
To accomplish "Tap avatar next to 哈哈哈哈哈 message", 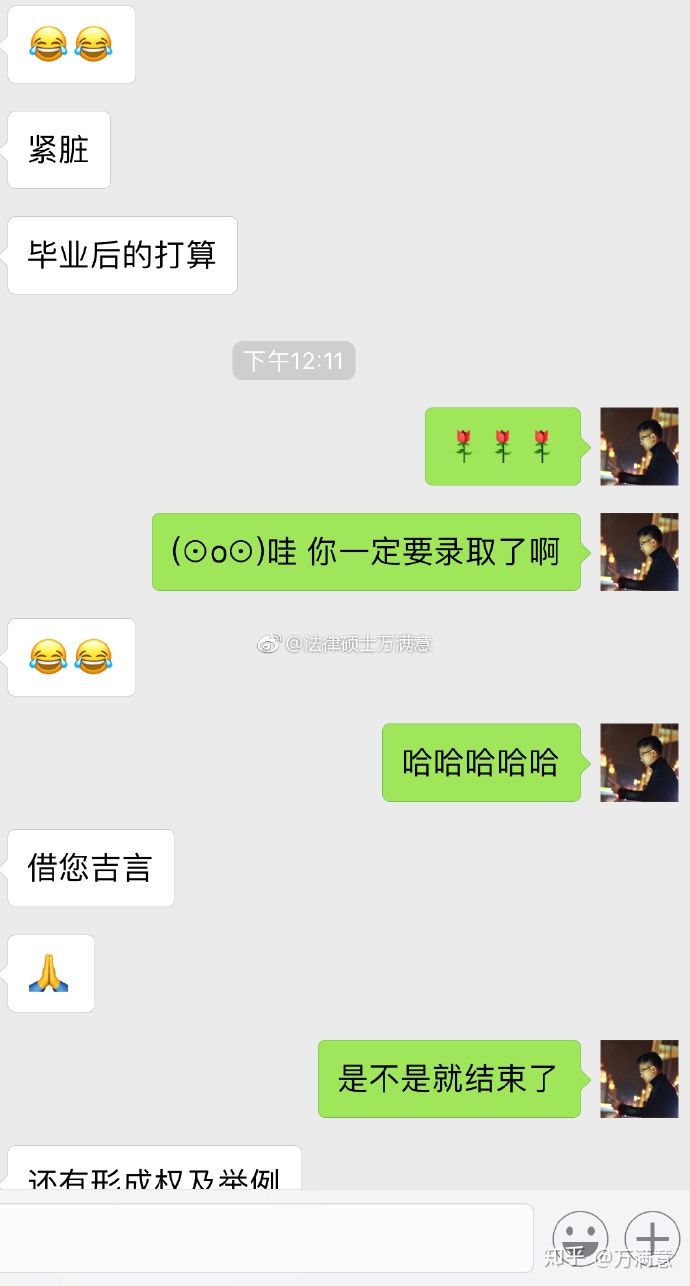I will 639,763.
